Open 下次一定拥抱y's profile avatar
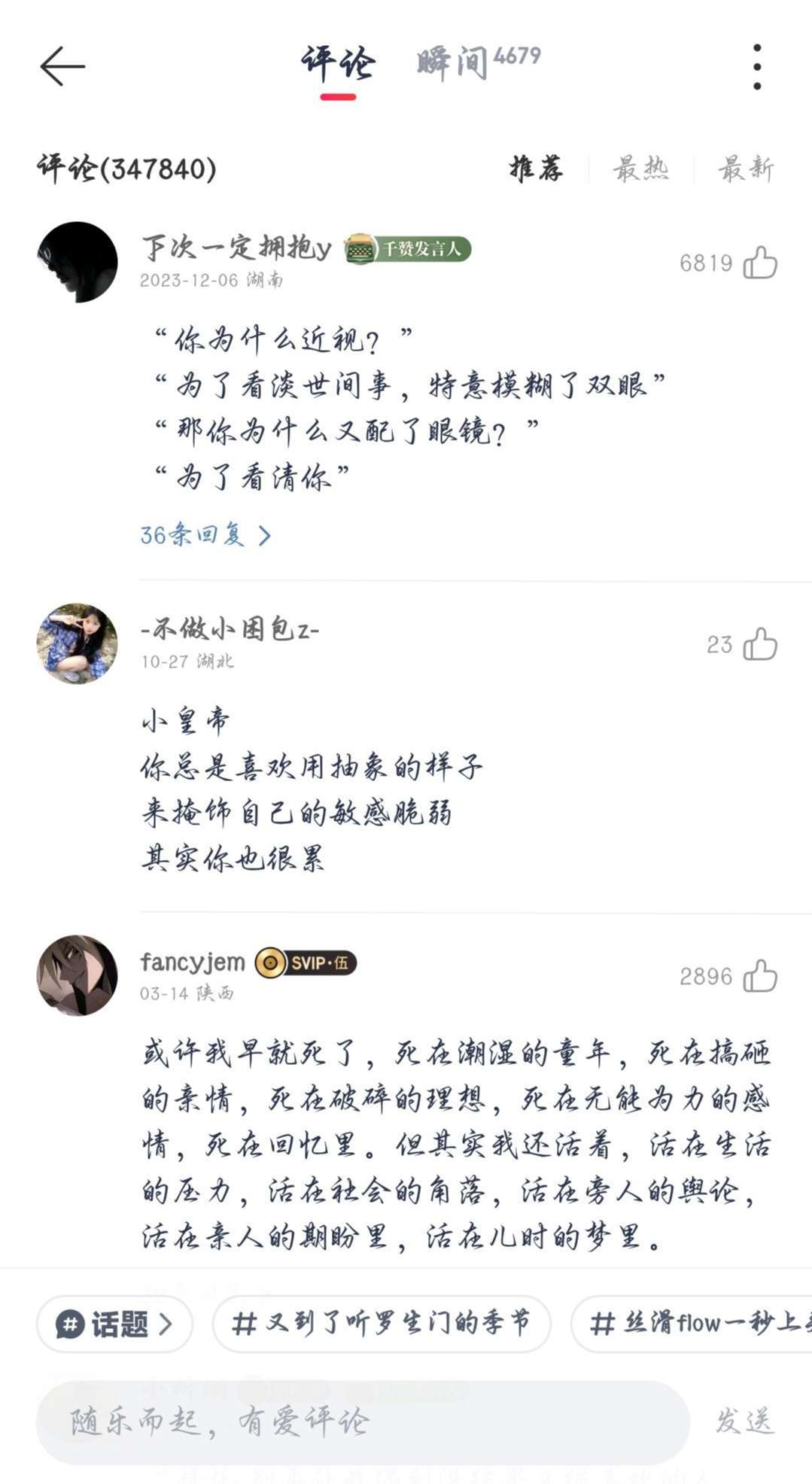 tap(78, 262)
